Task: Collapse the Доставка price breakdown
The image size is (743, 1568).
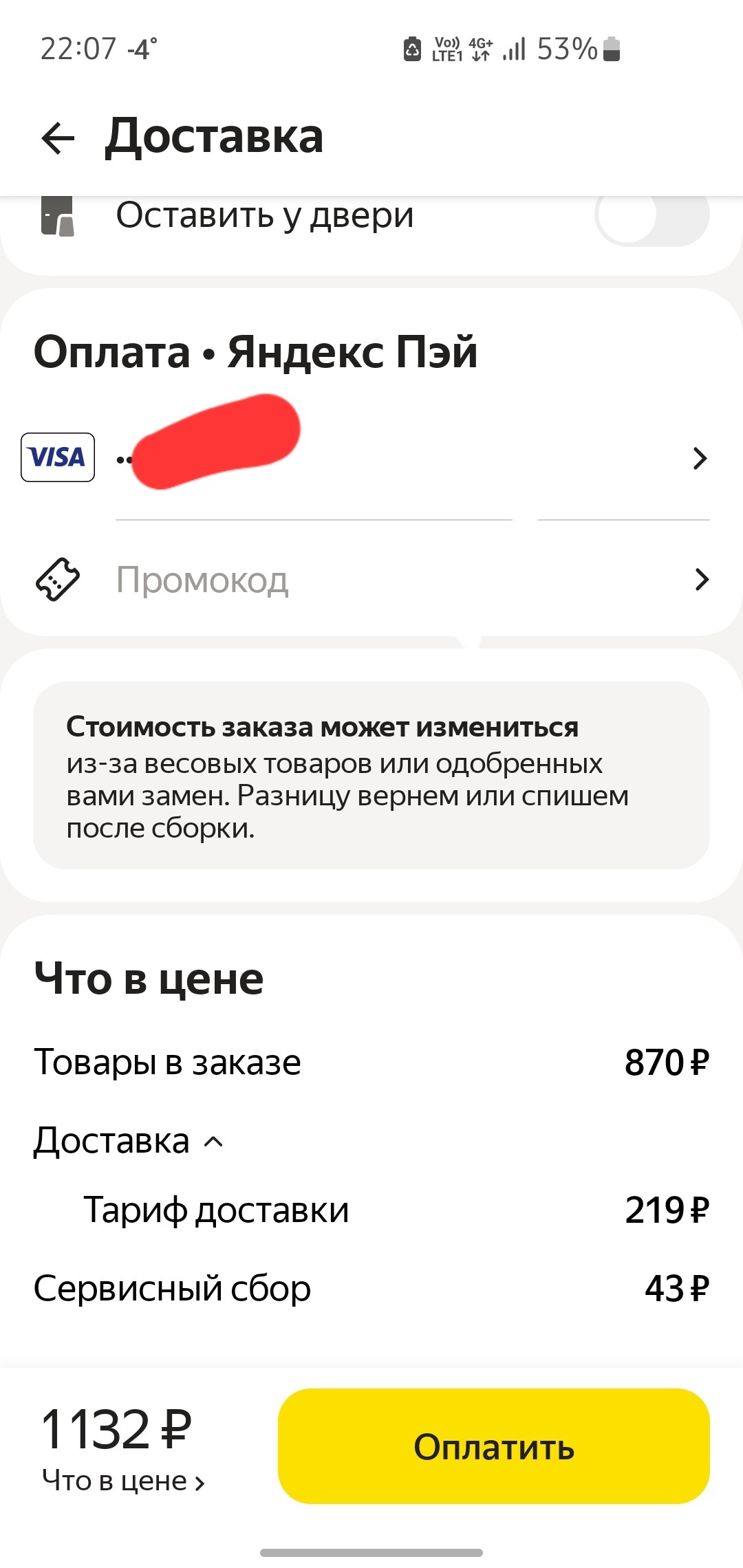Action: (x=129, y=1142)
